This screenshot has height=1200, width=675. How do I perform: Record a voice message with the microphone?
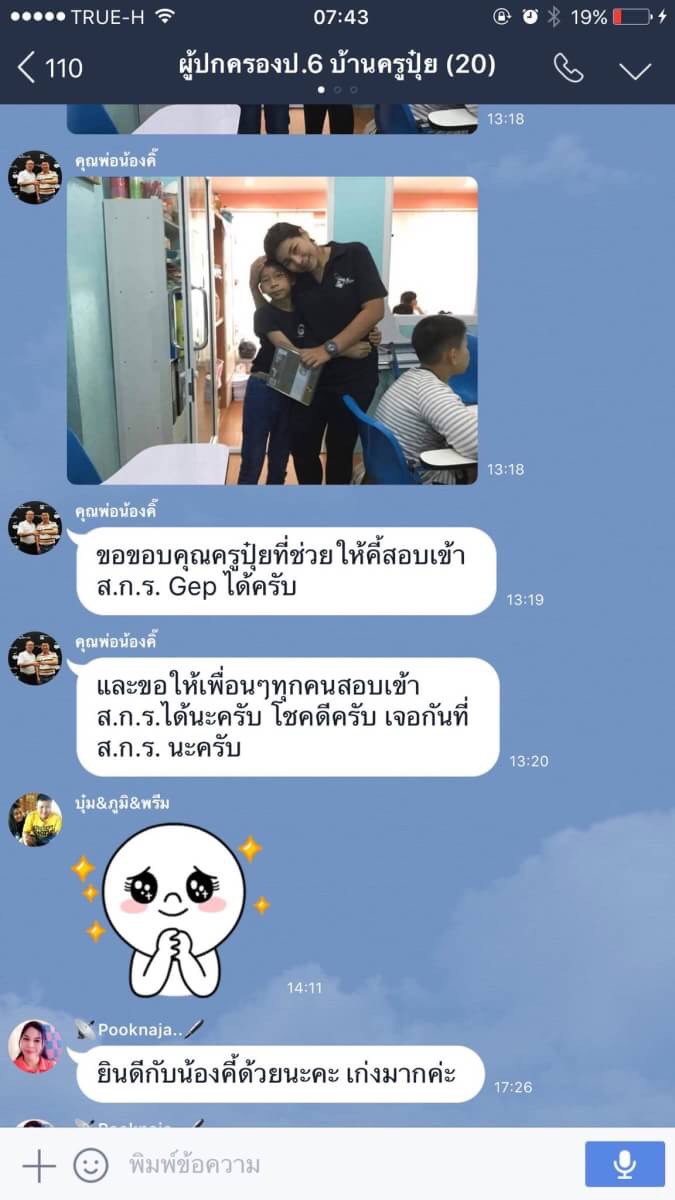[x=625, y=1164]
